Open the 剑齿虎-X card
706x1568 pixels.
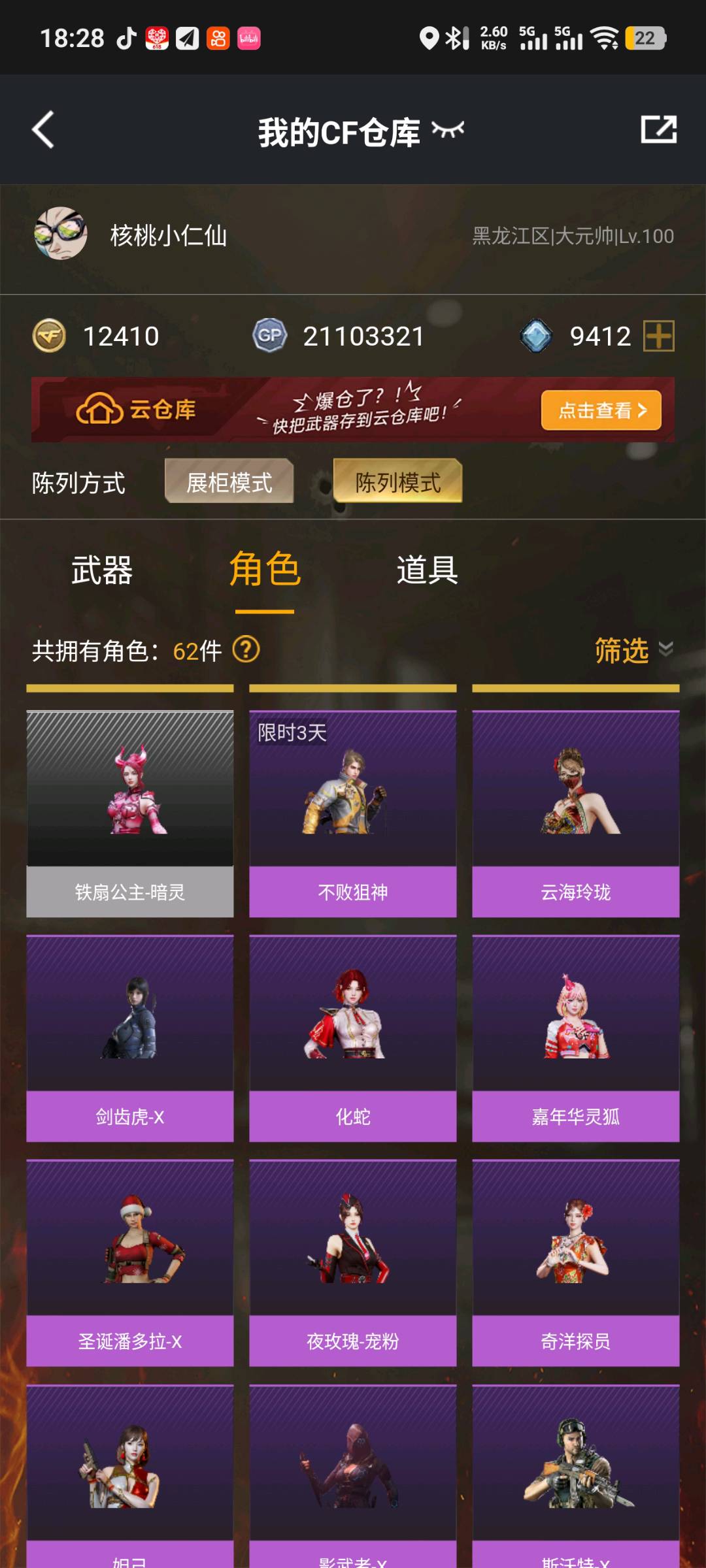[130, 1038]
